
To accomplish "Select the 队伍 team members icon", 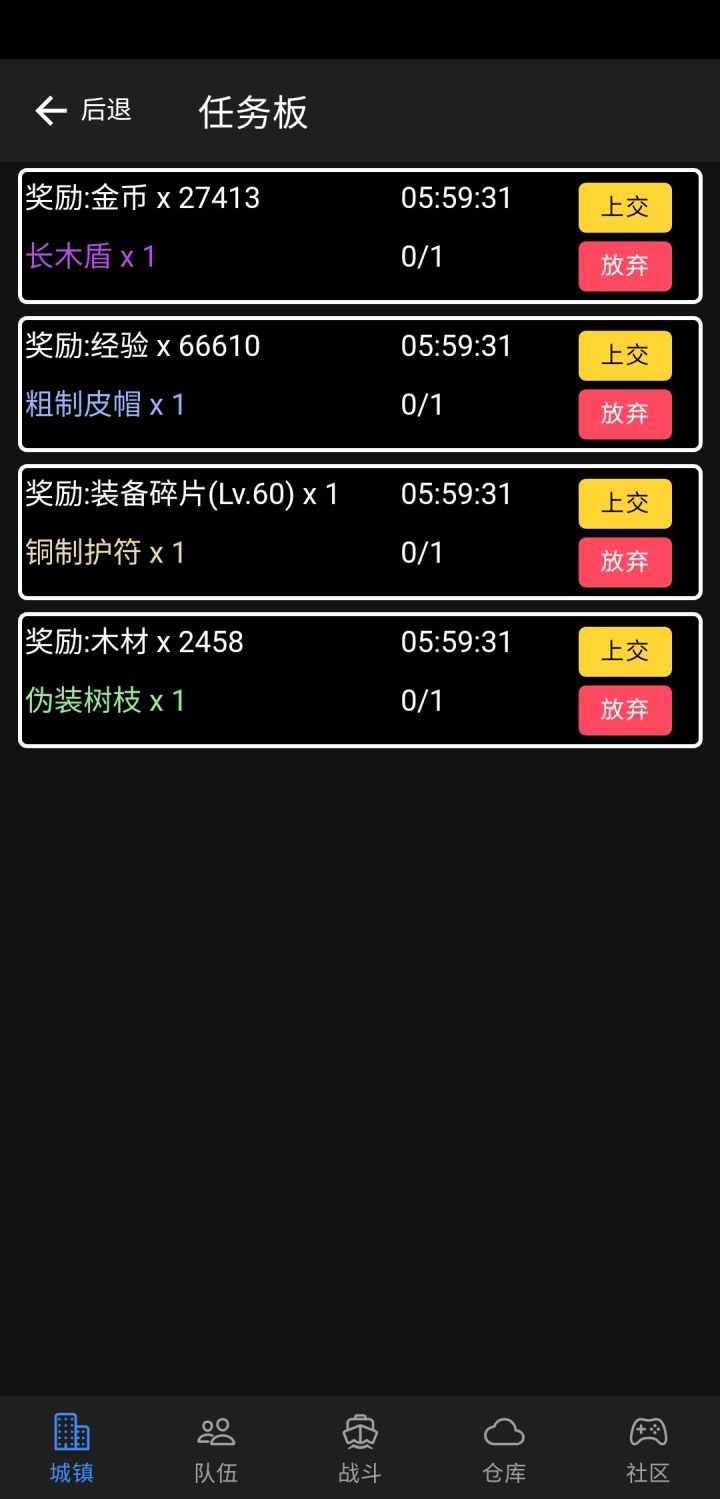I will [215, 1434].
